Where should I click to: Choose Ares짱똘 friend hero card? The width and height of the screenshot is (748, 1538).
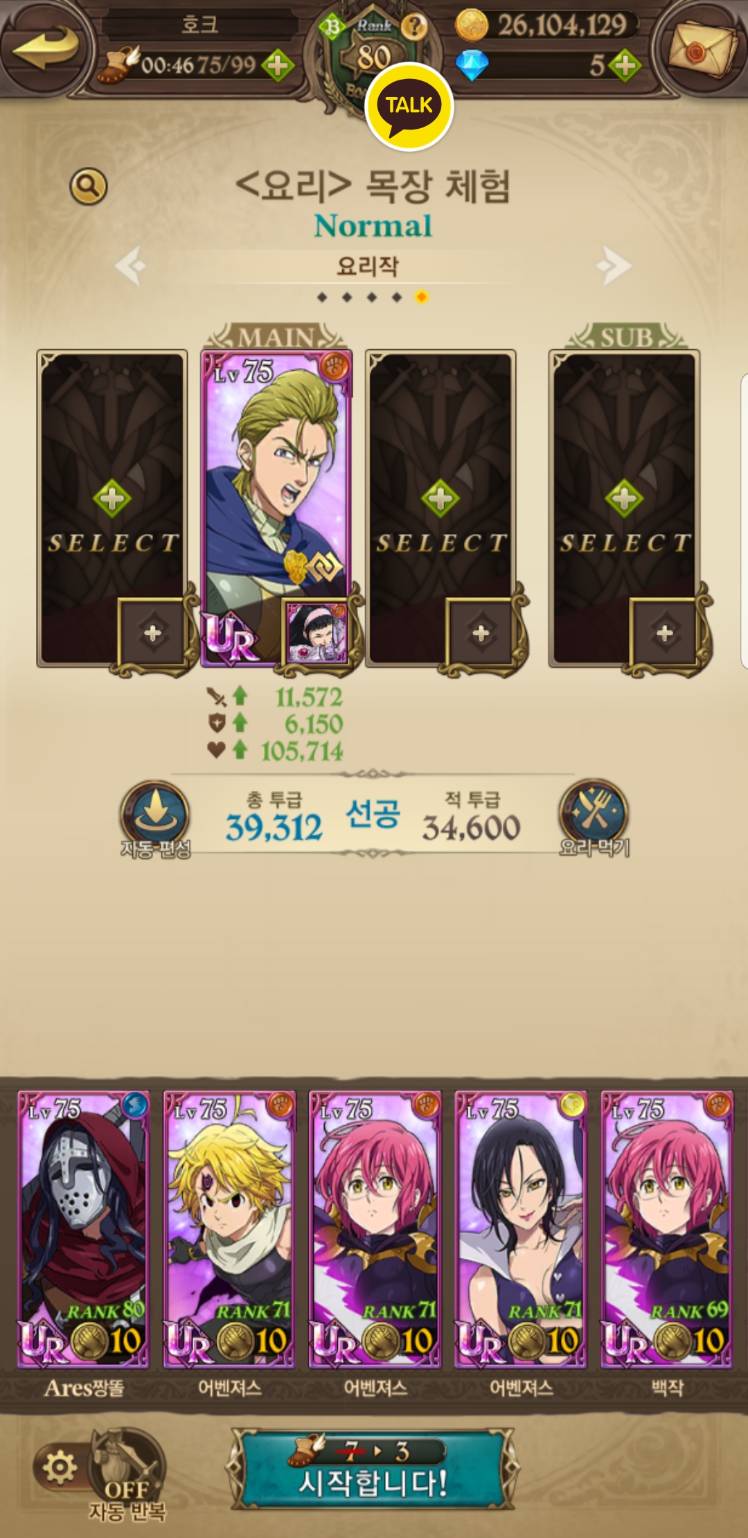click(84, 1230)
